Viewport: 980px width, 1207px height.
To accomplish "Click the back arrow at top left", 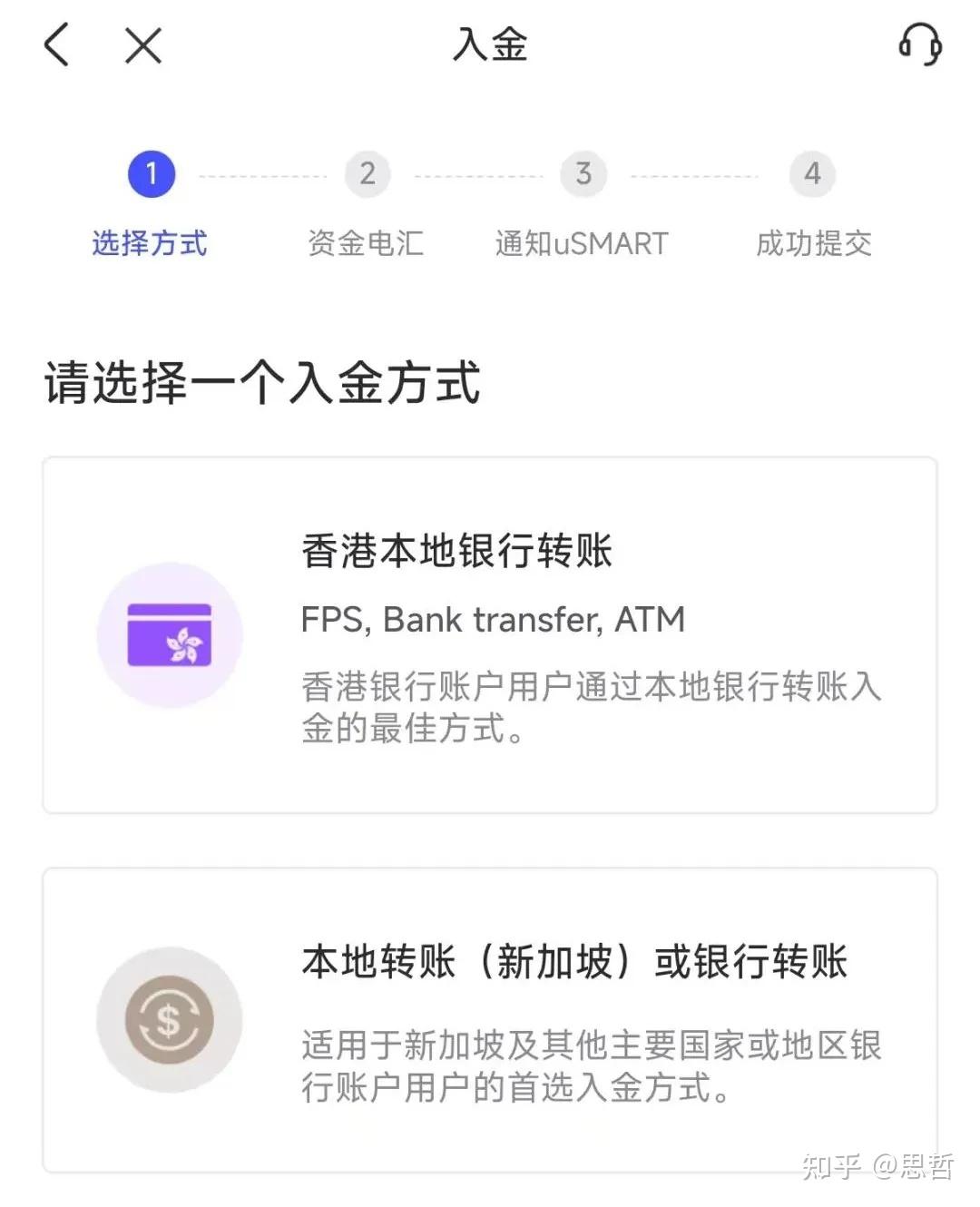I will [x=56, y=44].
